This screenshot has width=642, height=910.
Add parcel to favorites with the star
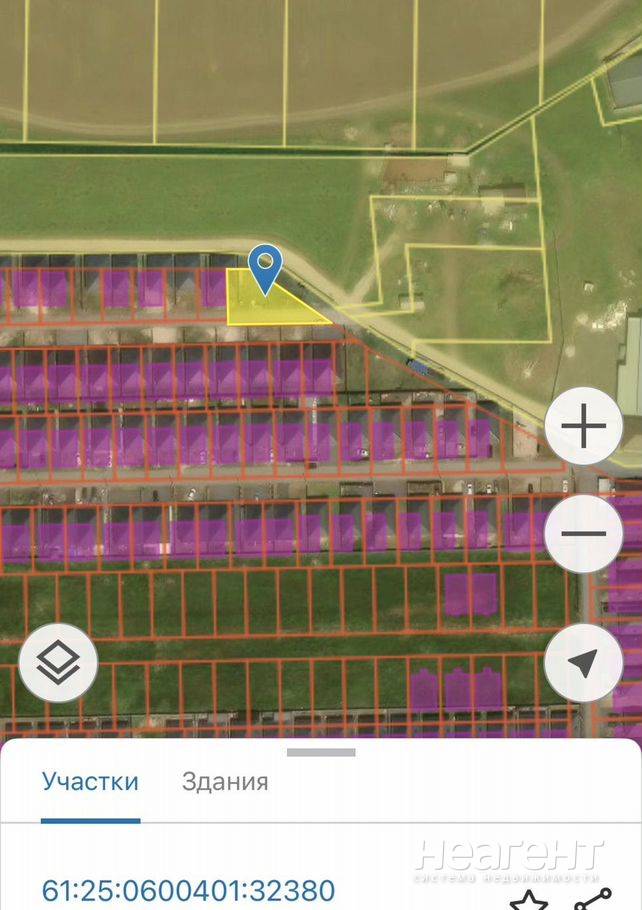(x=529, y=900)
